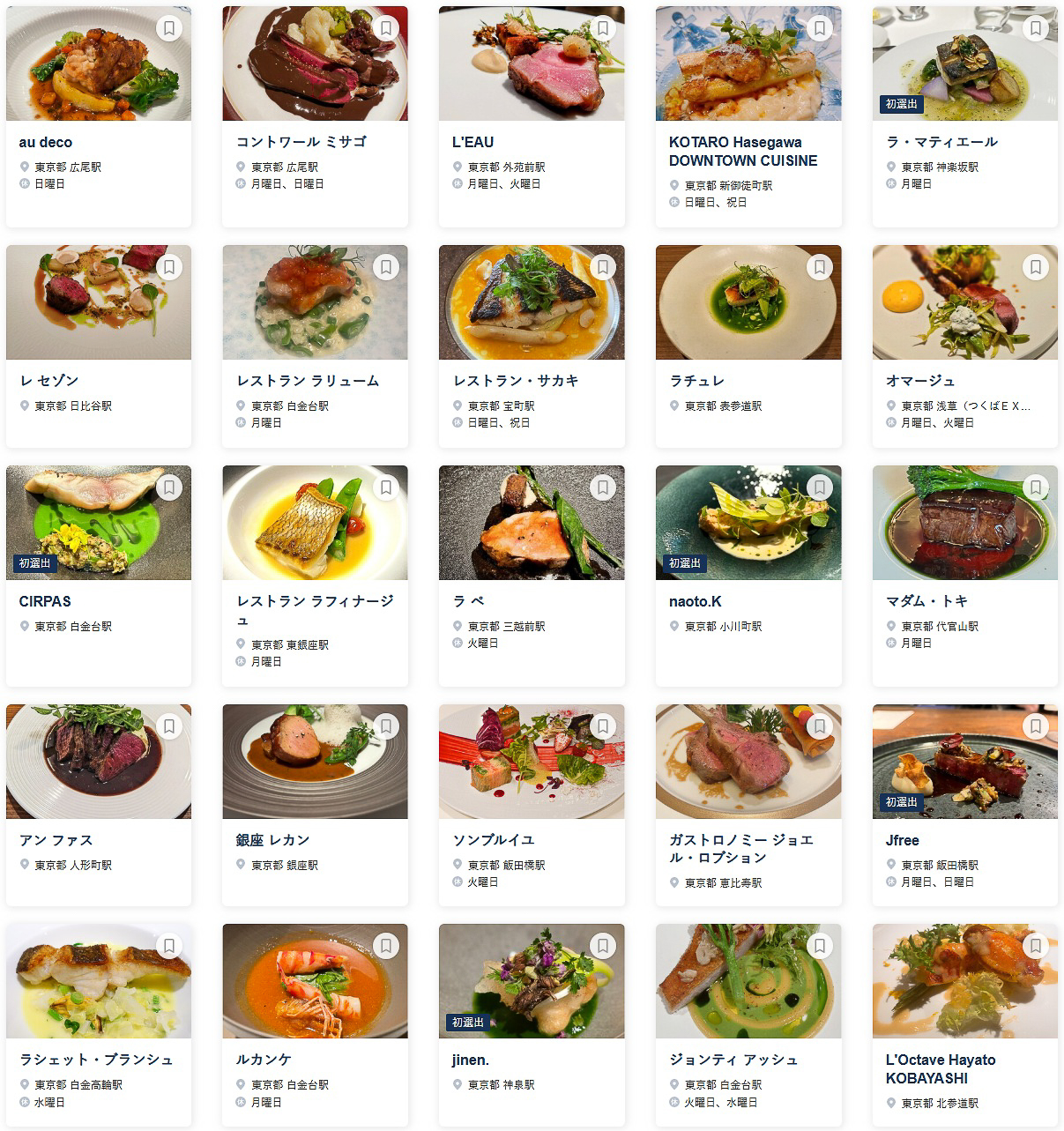View the ガストロノミー ジョエル・ロブション dish photo

coord(748,762)
